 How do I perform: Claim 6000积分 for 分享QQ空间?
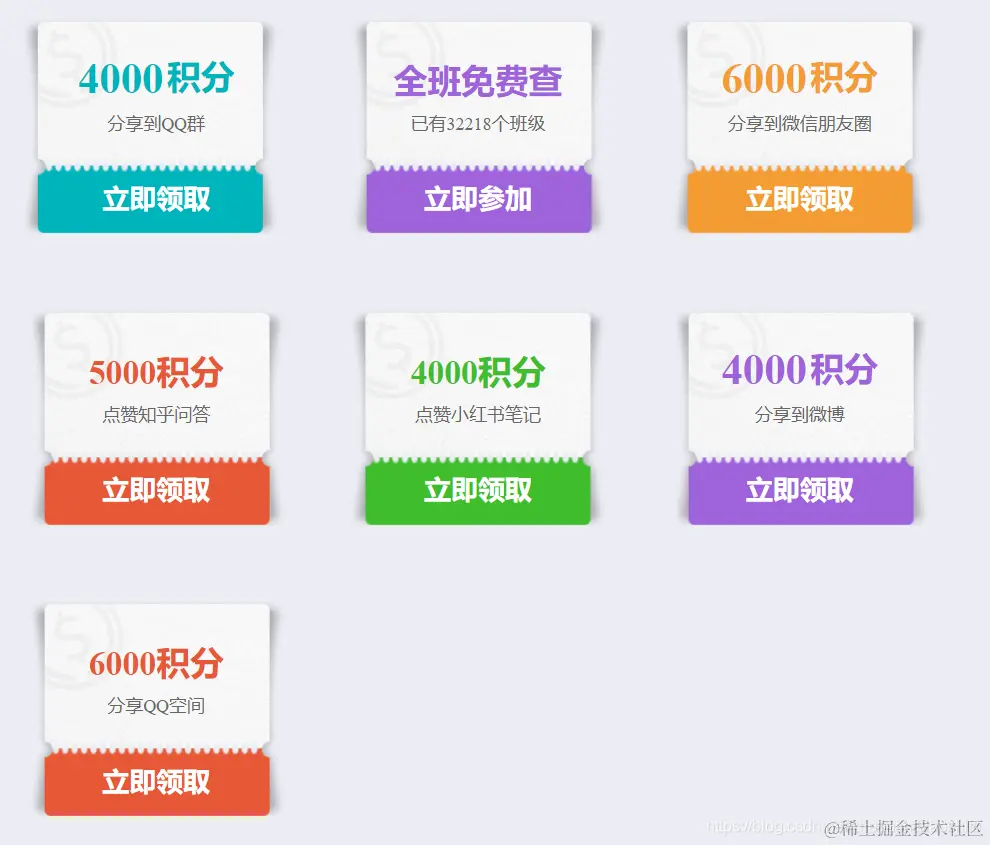(157, 782)
